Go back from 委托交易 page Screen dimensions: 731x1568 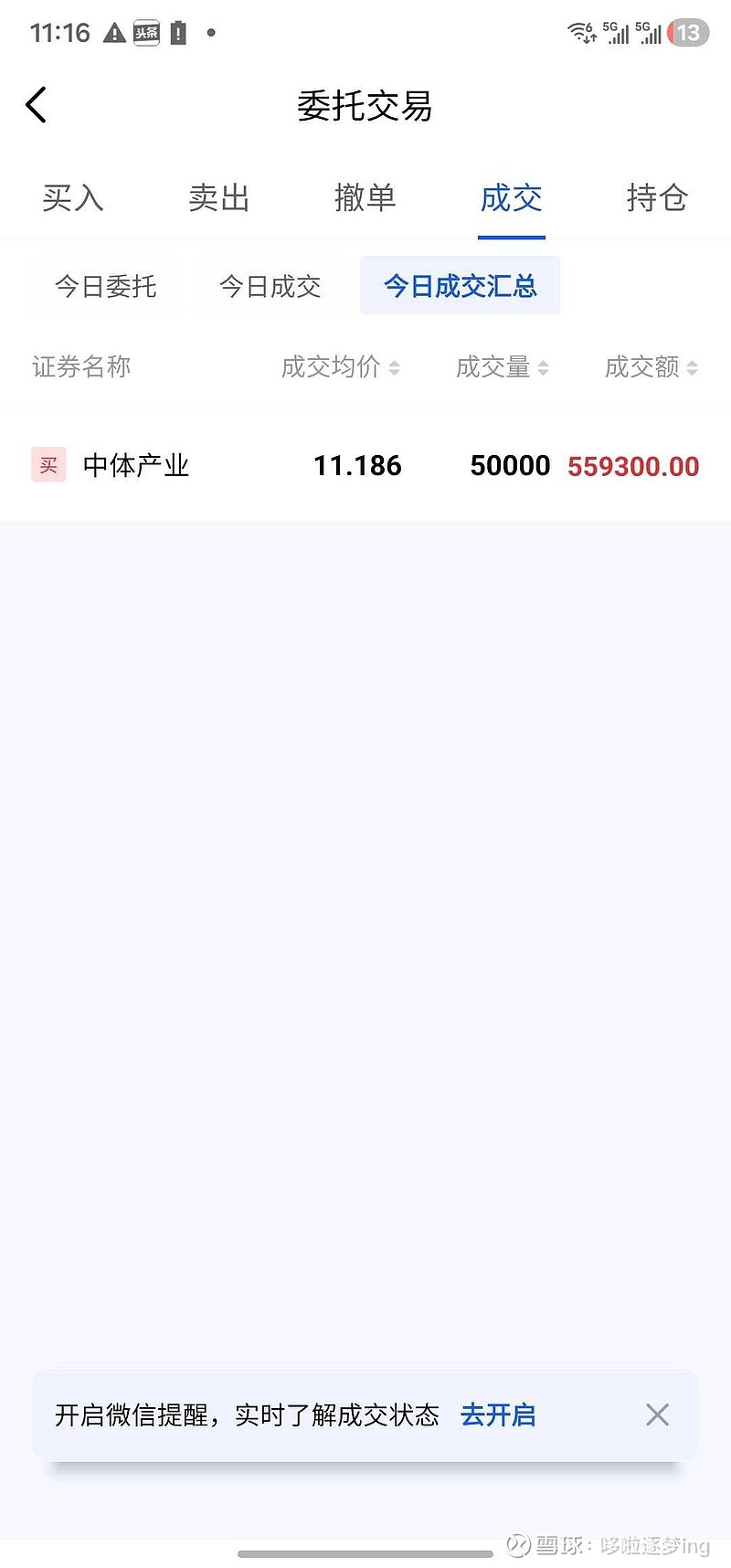tap(37, 105)
